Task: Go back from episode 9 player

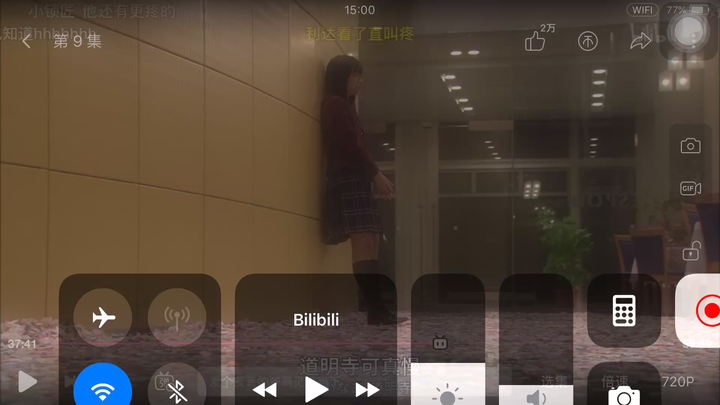Action: pyautogui.click(x=26, y=41)
